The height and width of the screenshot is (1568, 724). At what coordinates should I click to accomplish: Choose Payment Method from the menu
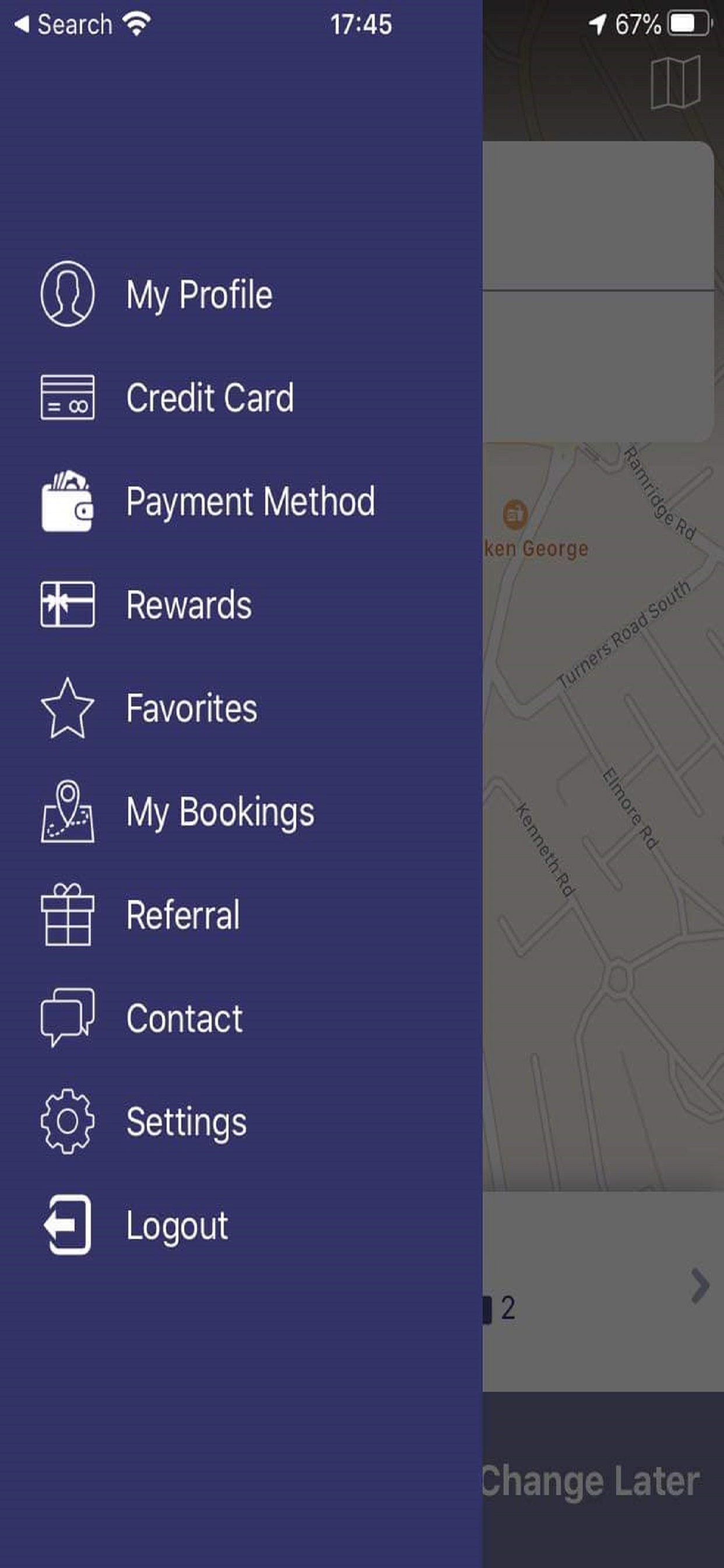coord(251,501)
